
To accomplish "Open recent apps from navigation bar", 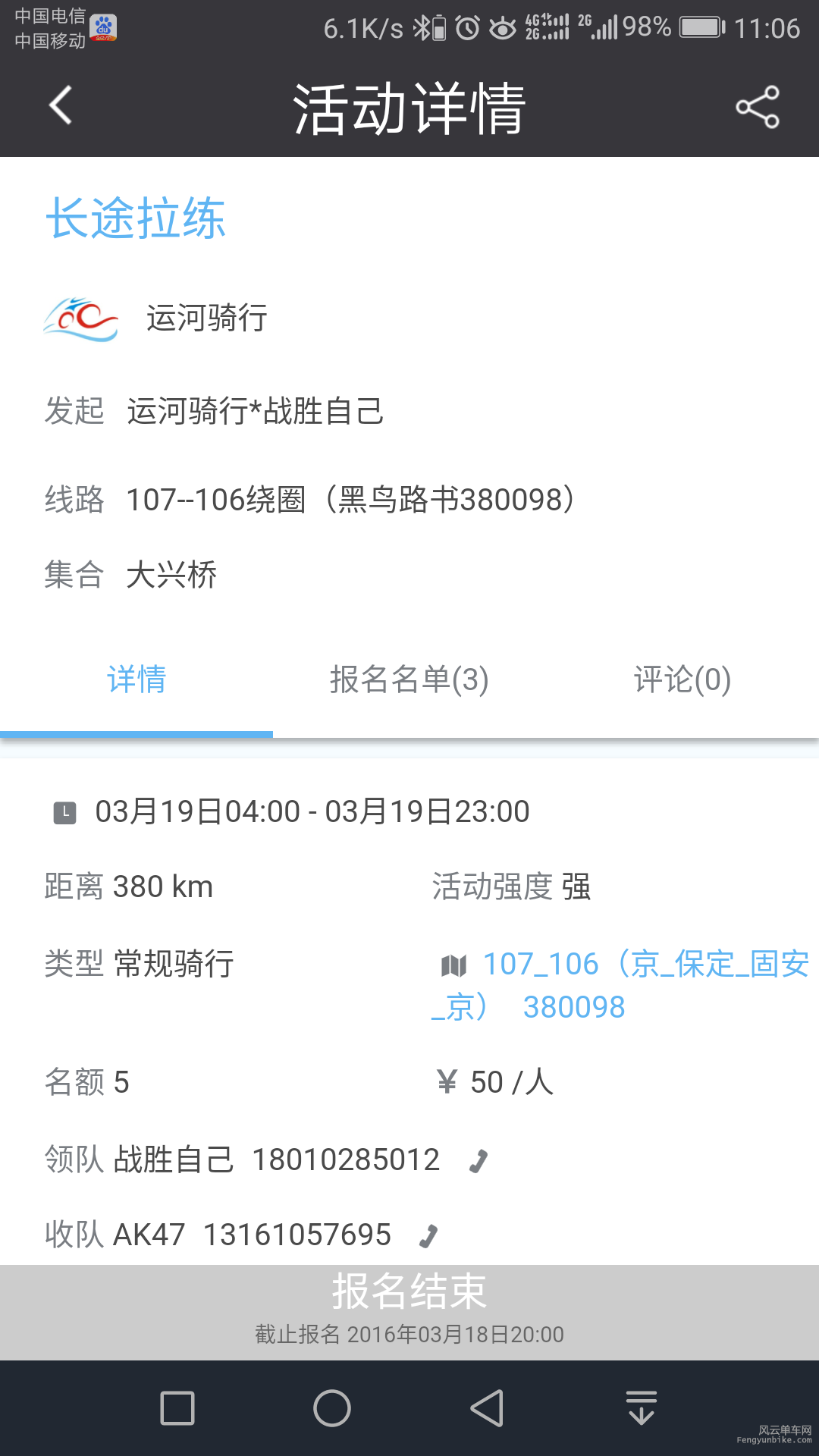I will [x=177, y=1408].
